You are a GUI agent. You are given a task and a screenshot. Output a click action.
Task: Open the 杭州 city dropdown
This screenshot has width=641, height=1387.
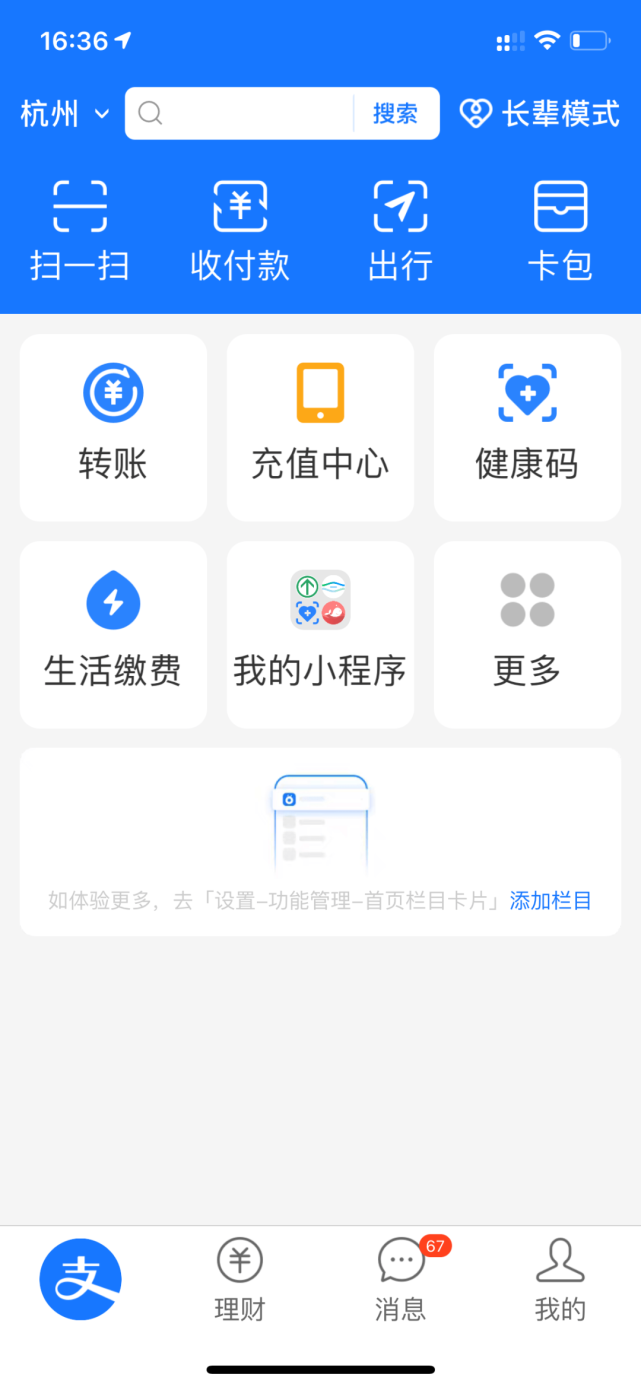[64, 114]
